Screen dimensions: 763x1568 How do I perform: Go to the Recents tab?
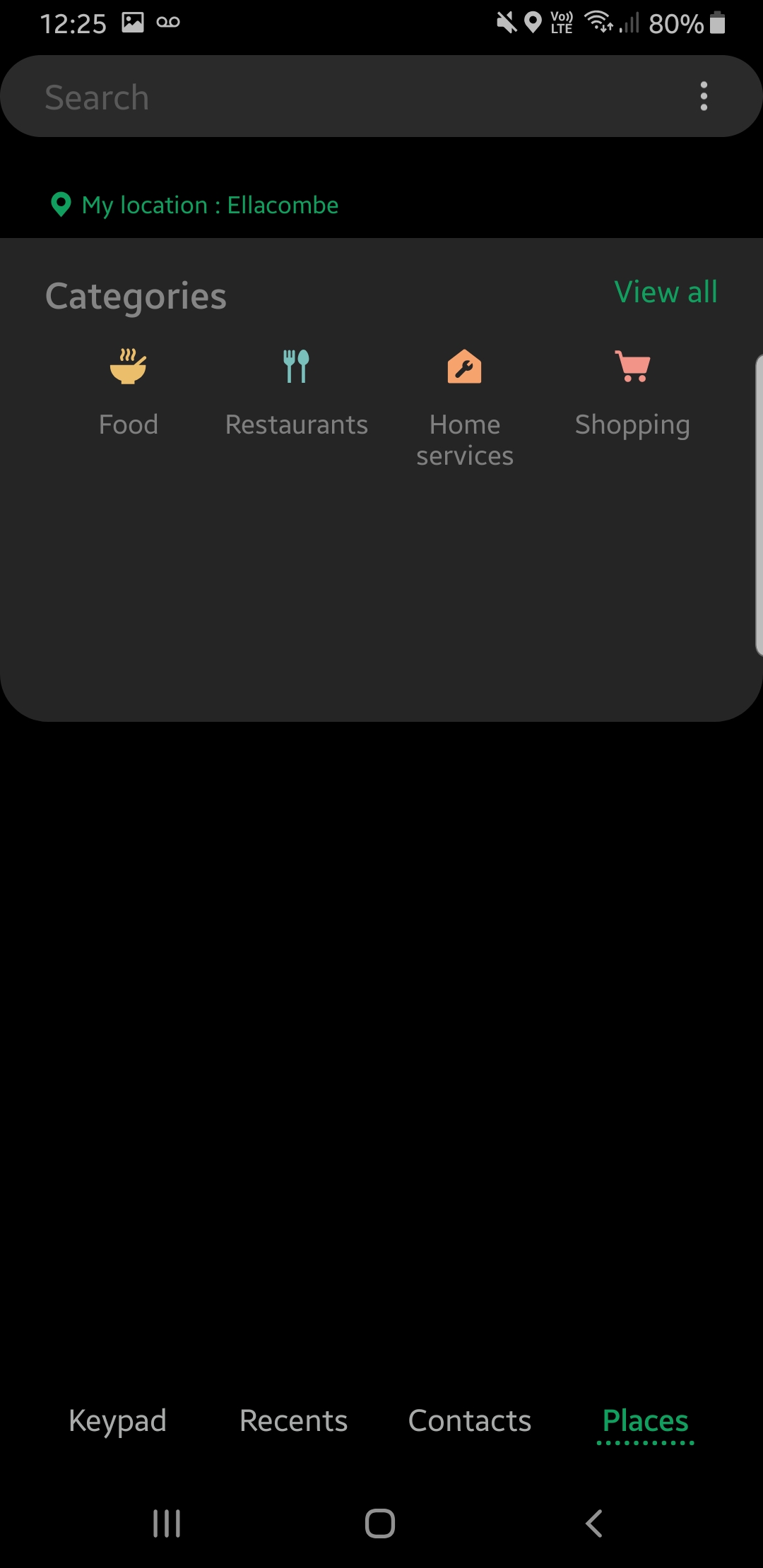click(293, 1420)
